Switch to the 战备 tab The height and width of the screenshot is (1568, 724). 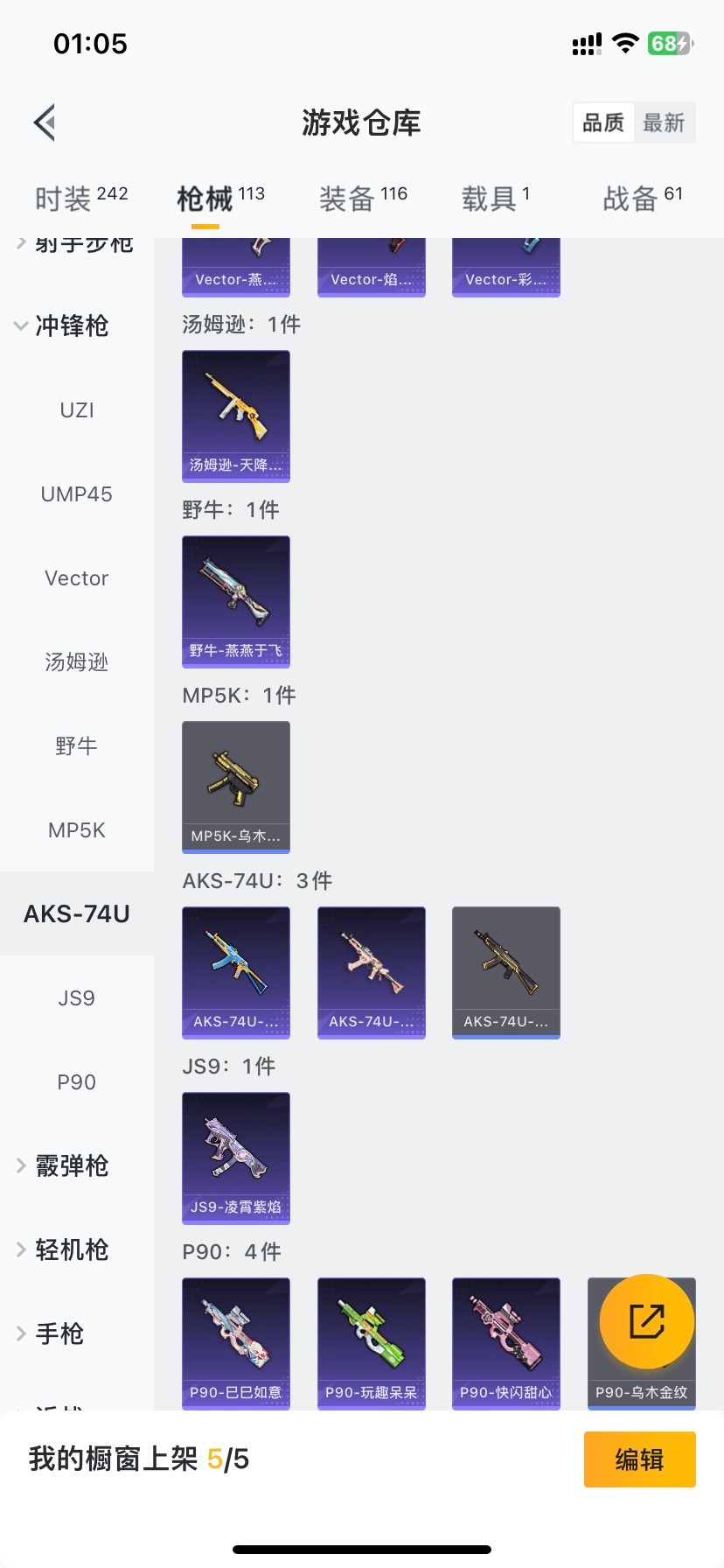[643, 198]
